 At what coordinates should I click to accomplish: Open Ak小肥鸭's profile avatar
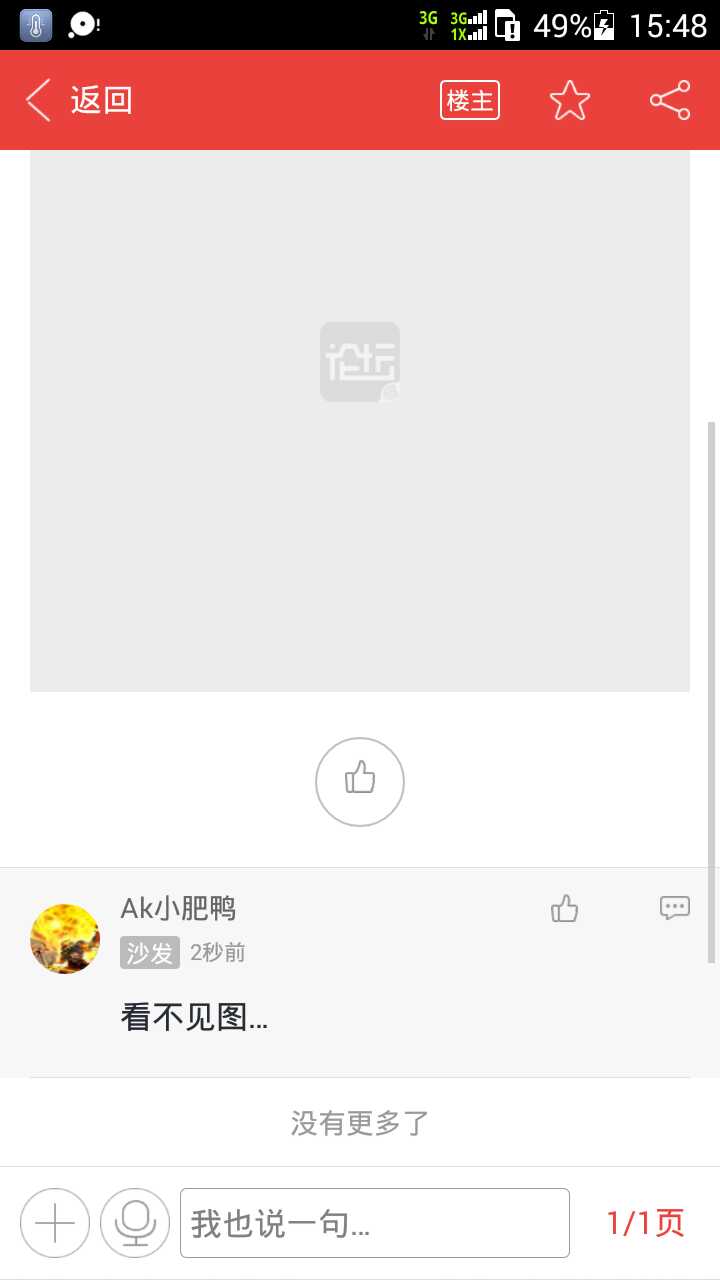pyautogui.click(x=66, y=938)
